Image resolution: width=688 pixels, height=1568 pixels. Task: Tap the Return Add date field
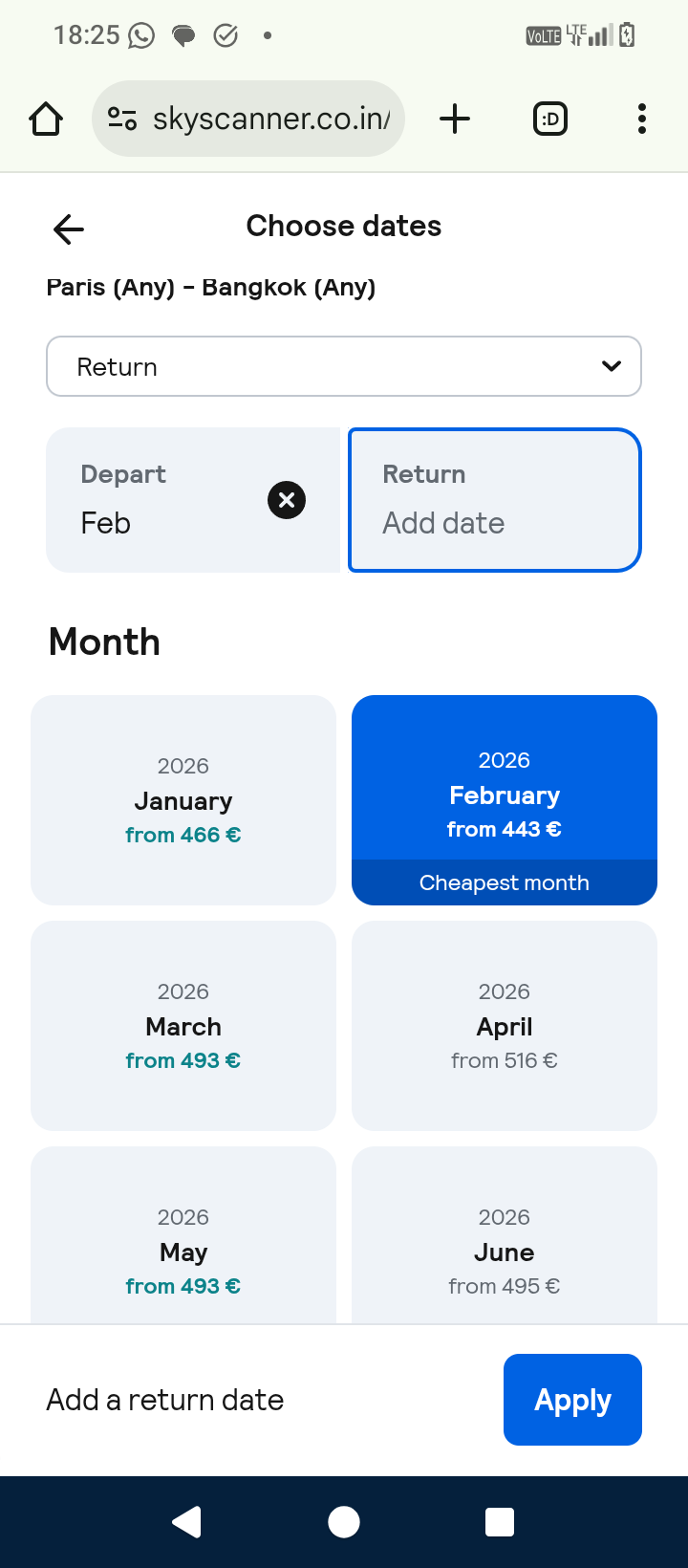click(x=494, y=500)
